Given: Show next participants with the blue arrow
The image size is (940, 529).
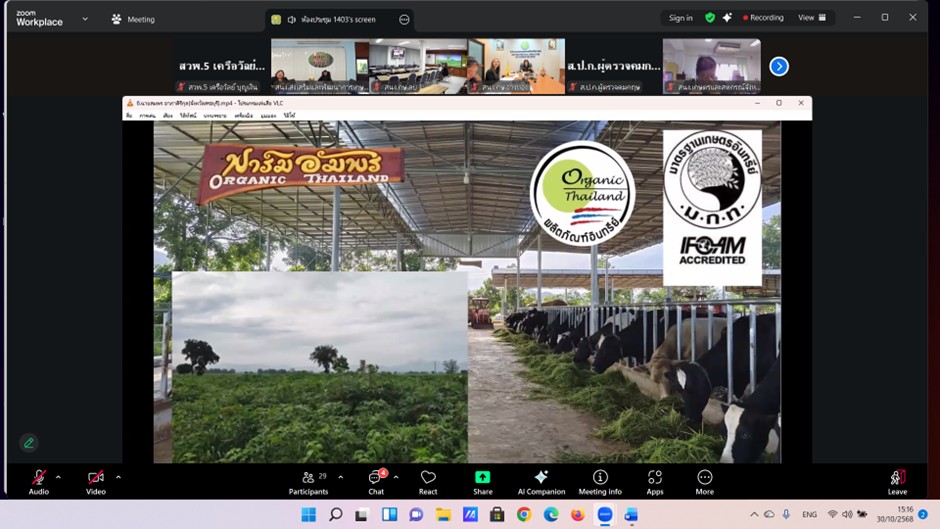Looking at the screenshot, I should 779,66.
